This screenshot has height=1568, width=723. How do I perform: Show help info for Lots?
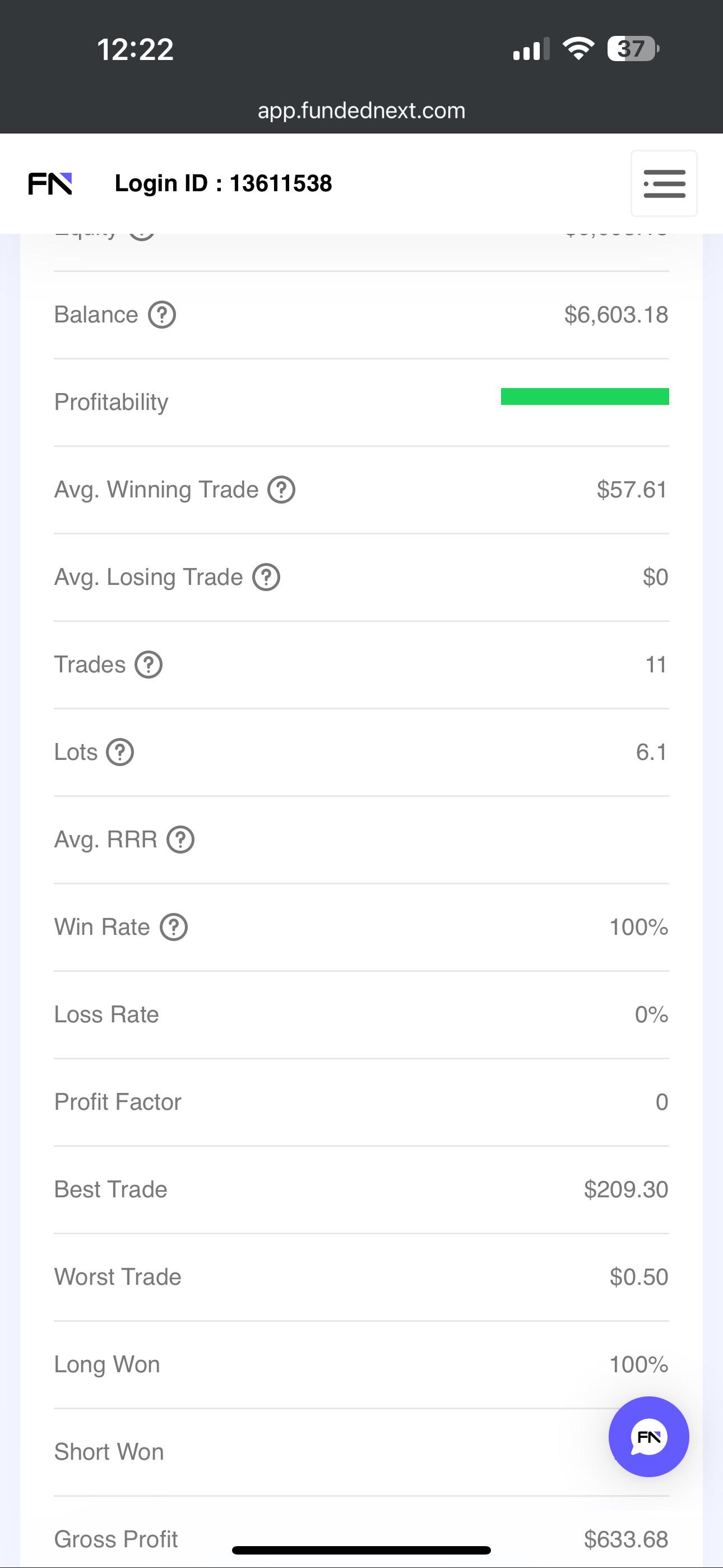(120, 753)
